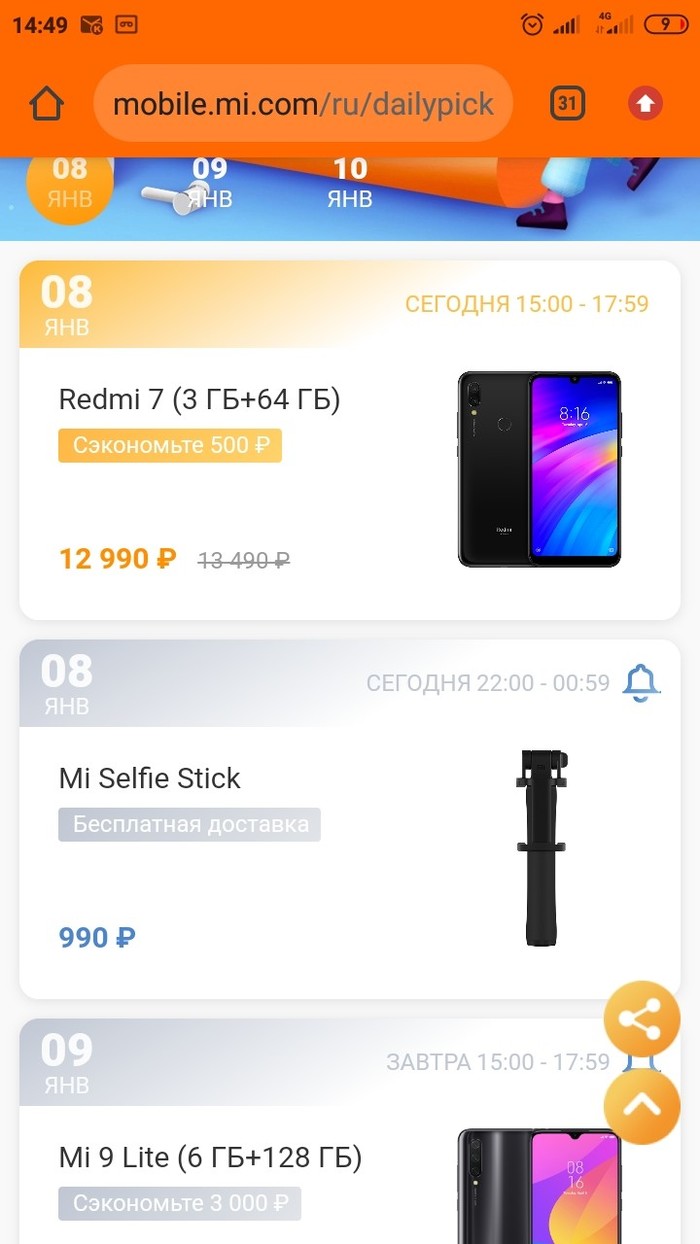Open the Mi 9 Lite (6 ГБ+128 ГБ) deal
The image size is (700, 1244).
click(x=210, y=1159)
